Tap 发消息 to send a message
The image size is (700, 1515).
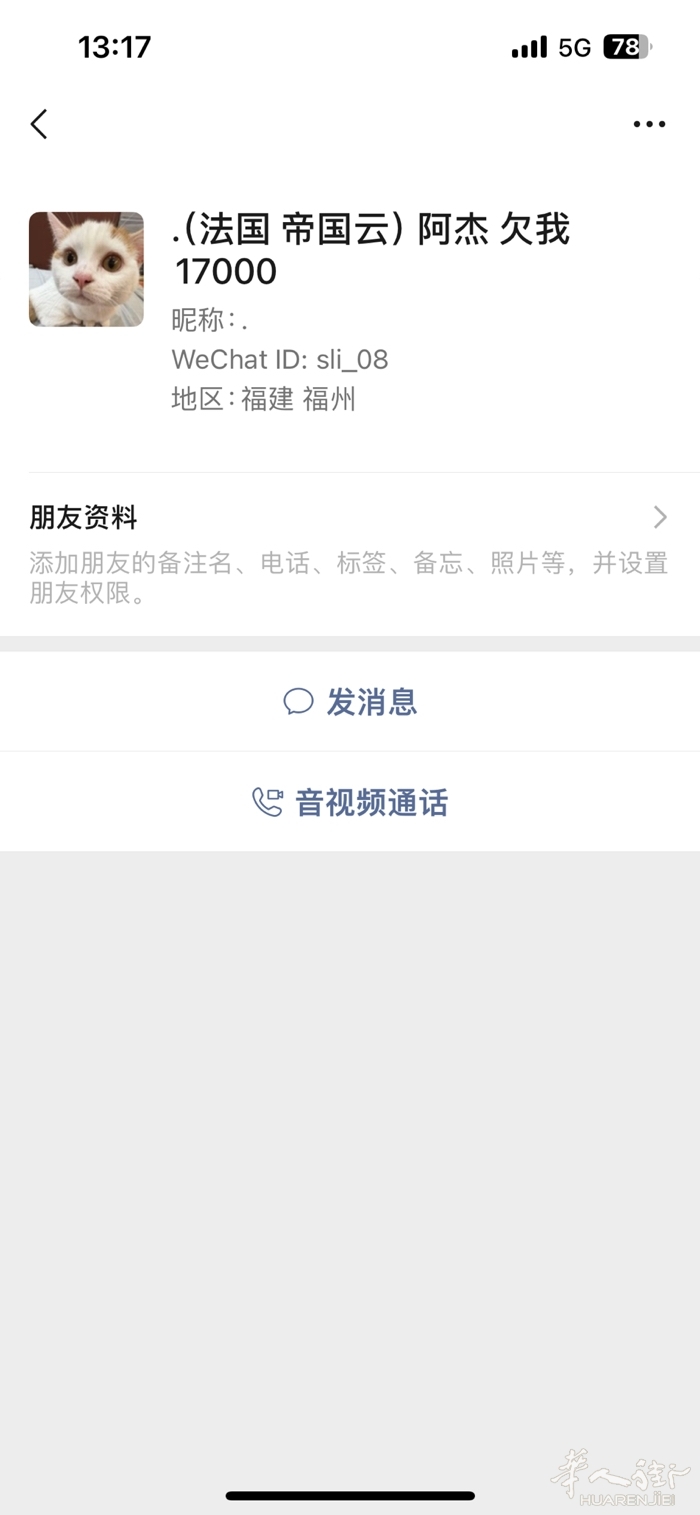point(350,702)
